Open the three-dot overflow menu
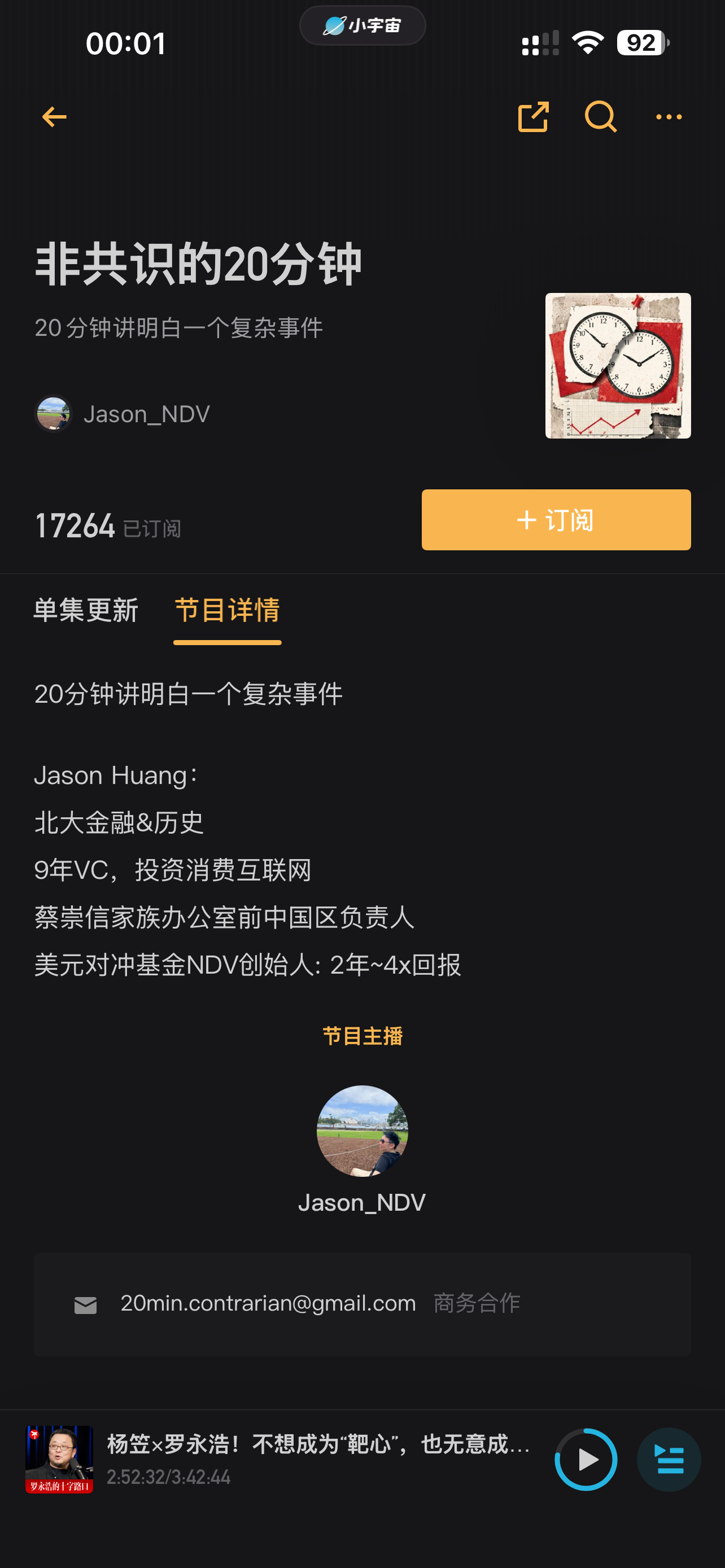725x1568 pixels. coord(669,117)
